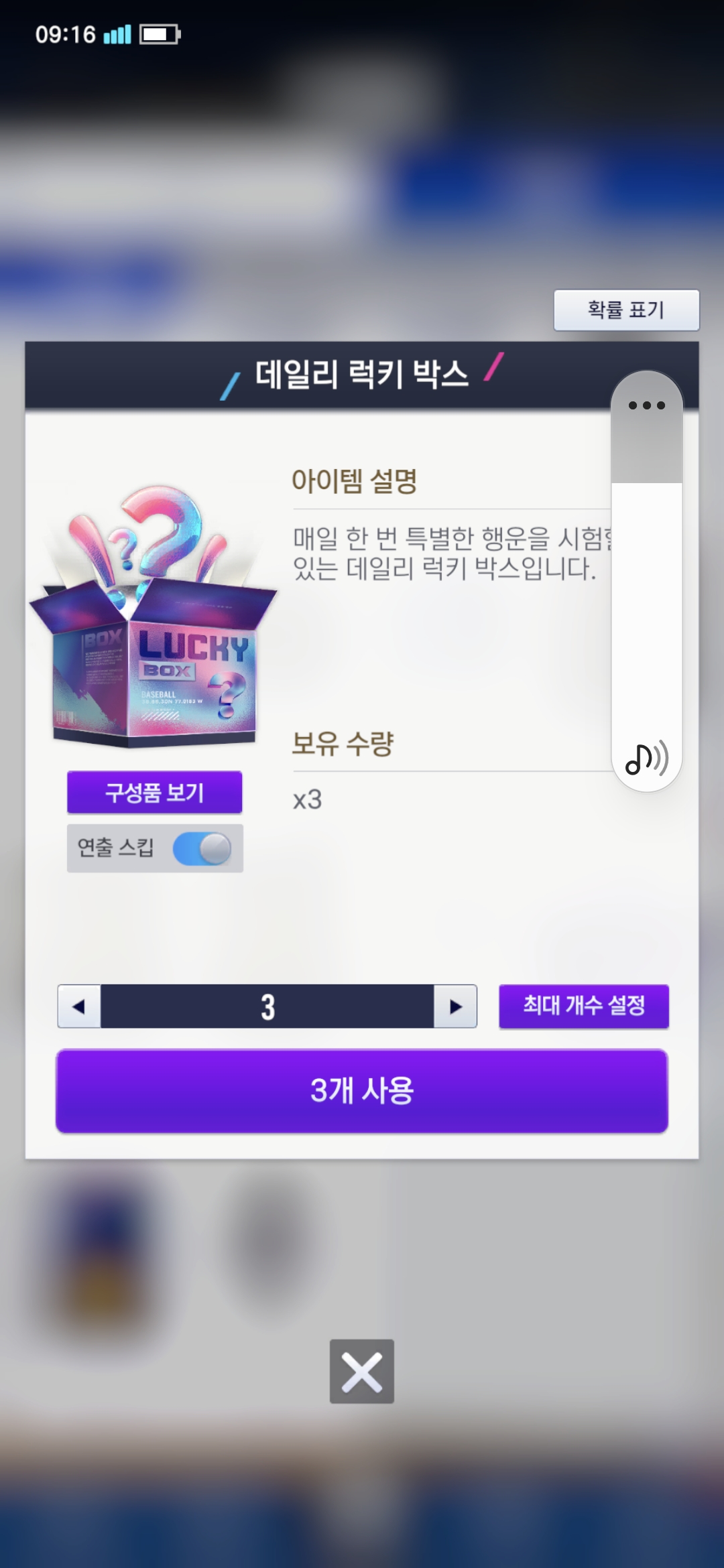Decrease quantity with the left arrow
This screenshot has width=724, height=1568.
click(x=79, y=1006)
